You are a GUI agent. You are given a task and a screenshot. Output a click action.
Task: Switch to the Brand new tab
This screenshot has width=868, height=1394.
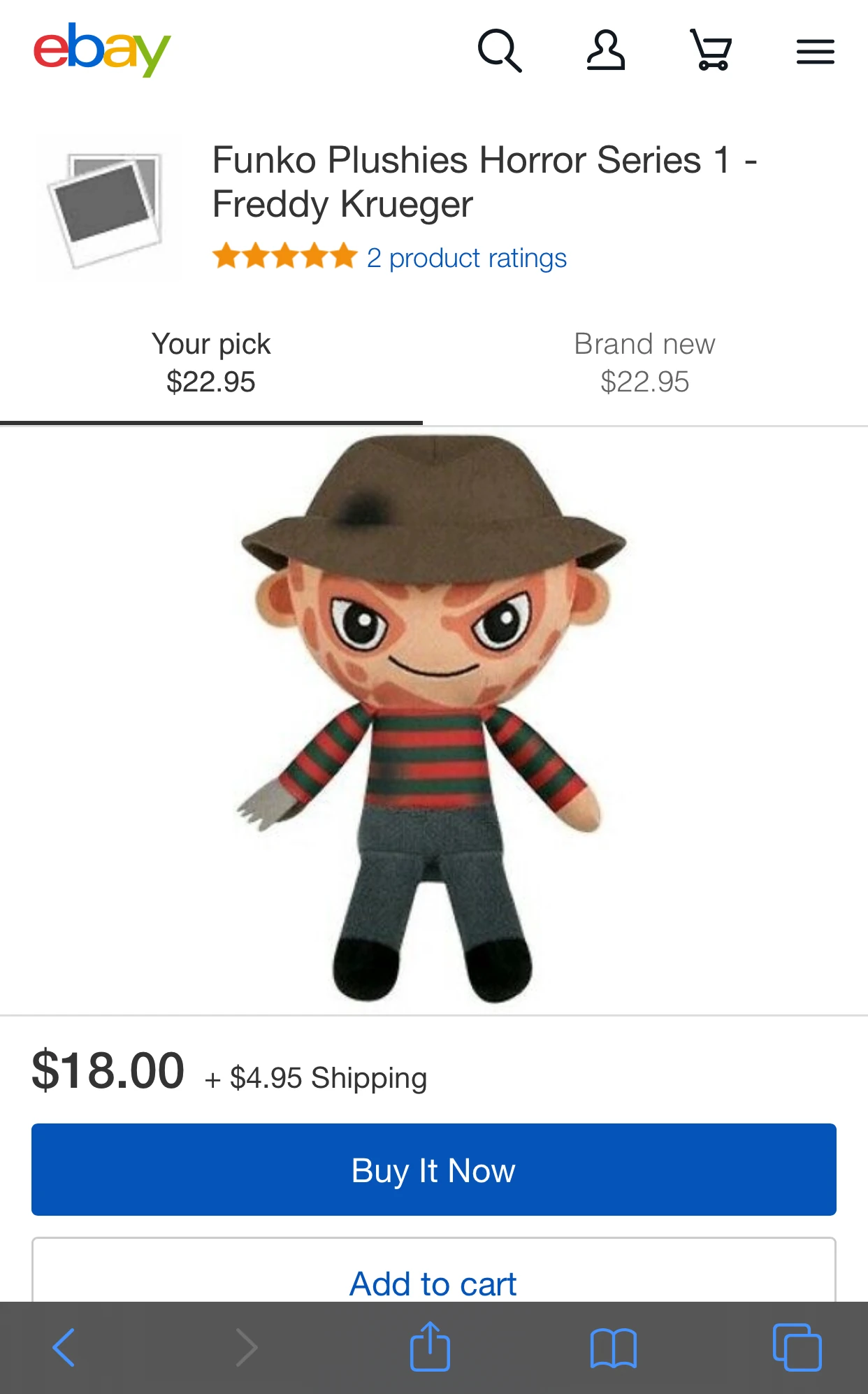pyautogui.click(x=644, y=364)
